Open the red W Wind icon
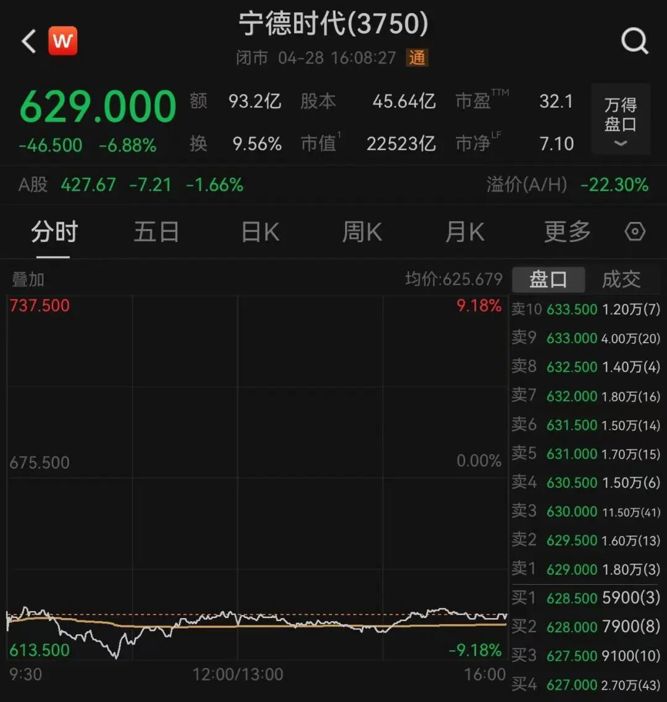Screen dimensions: 667x702 click(x=62, y=41)
